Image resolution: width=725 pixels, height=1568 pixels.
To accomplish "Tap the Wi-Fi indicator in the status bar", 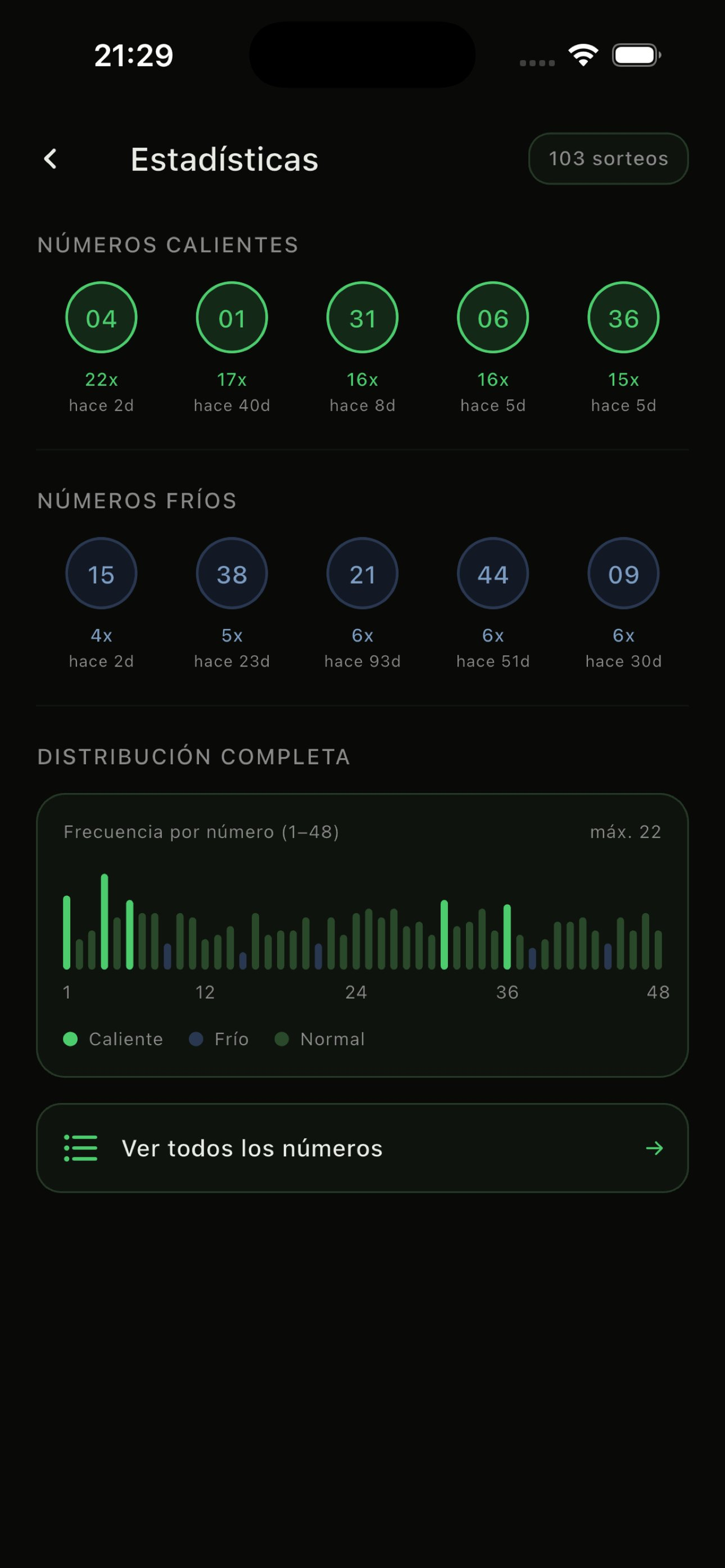I will [x=583, y=54].
